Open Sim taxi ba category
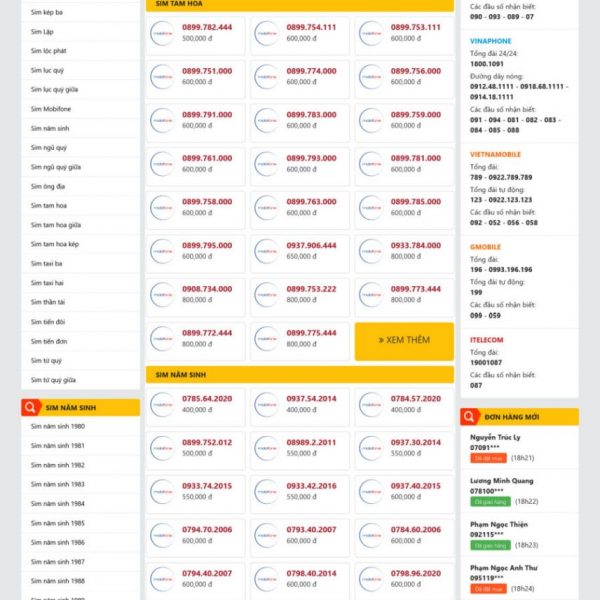Screen dimensions: 600x600 pyautogui.click(x=47, y=263)
